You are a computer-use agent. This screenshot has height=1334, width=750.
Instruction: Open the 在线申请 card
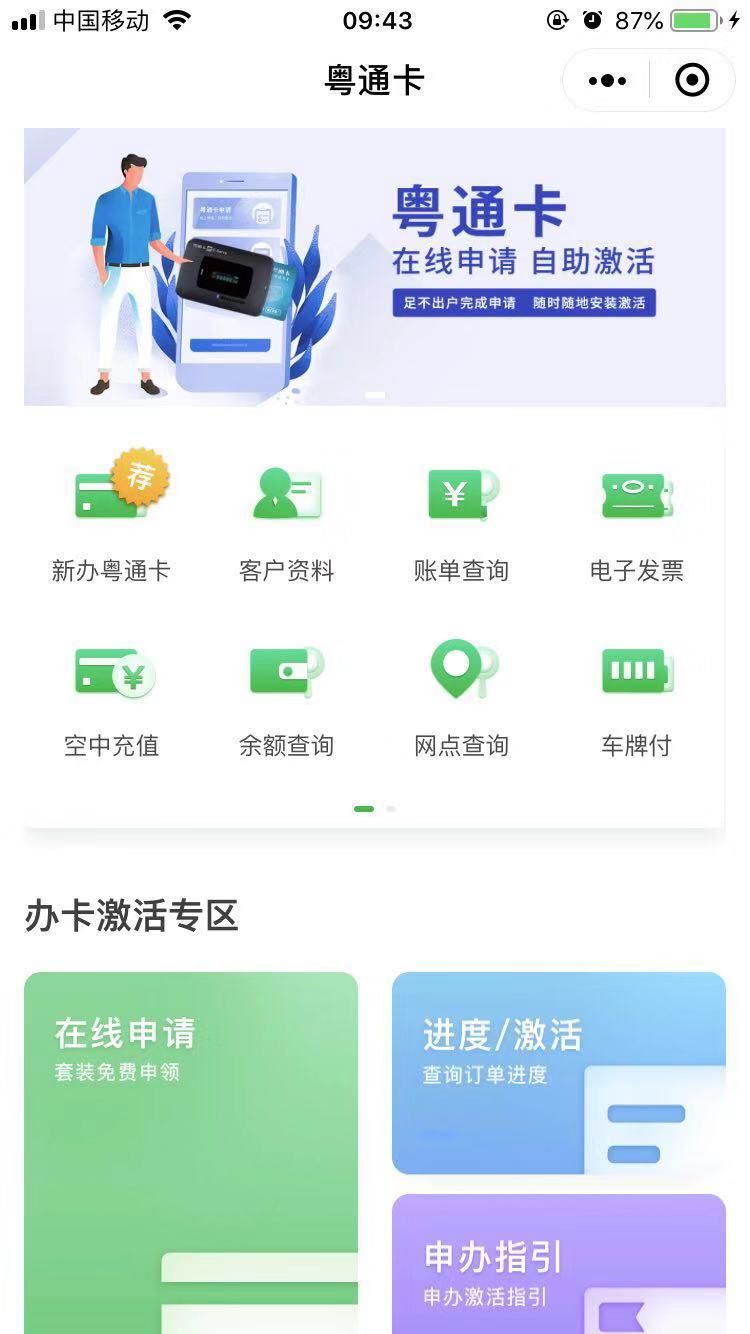pos(191,1152)
